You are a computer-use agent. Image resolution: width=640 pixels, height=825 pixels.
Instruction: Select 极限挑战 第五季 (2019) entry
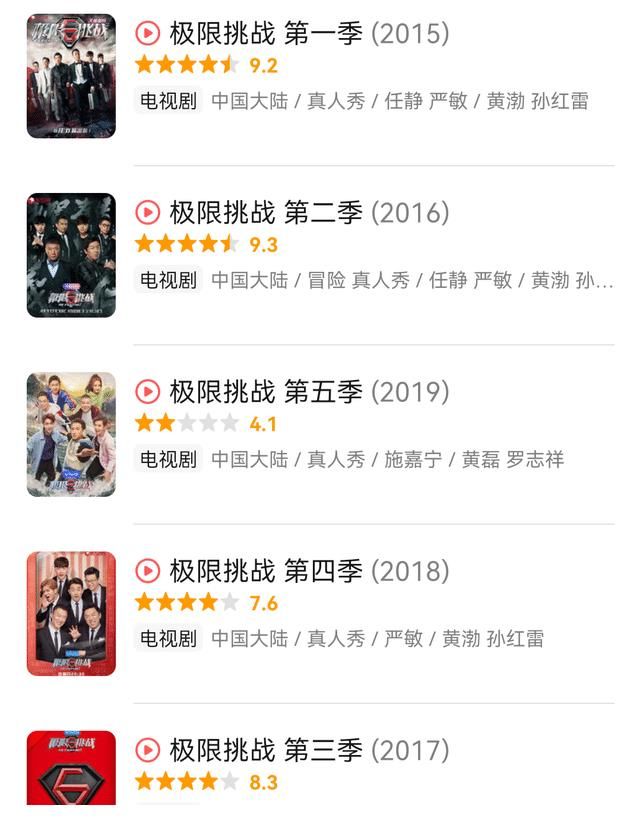(309, 392)
